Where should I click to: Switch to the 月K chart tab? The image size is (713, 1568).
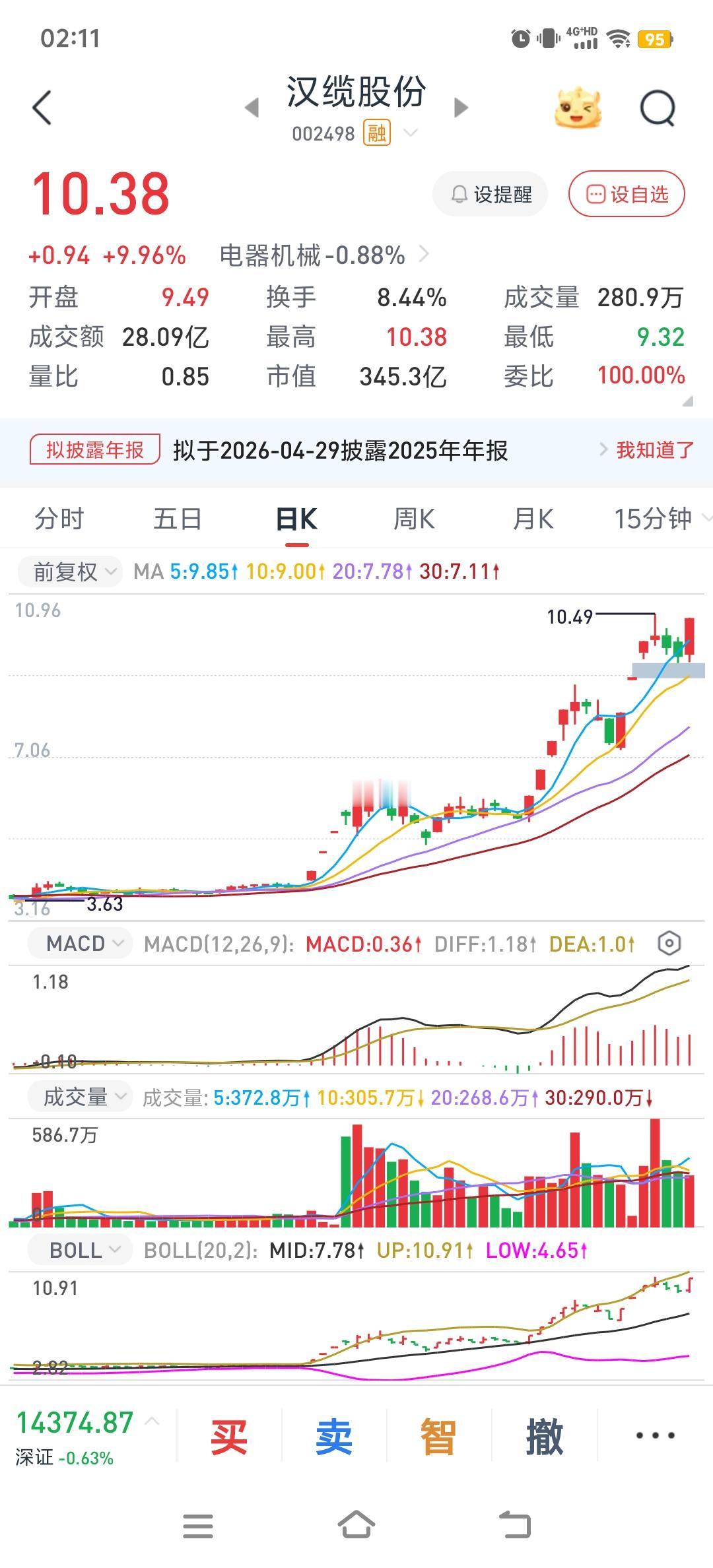click(533, 519)
